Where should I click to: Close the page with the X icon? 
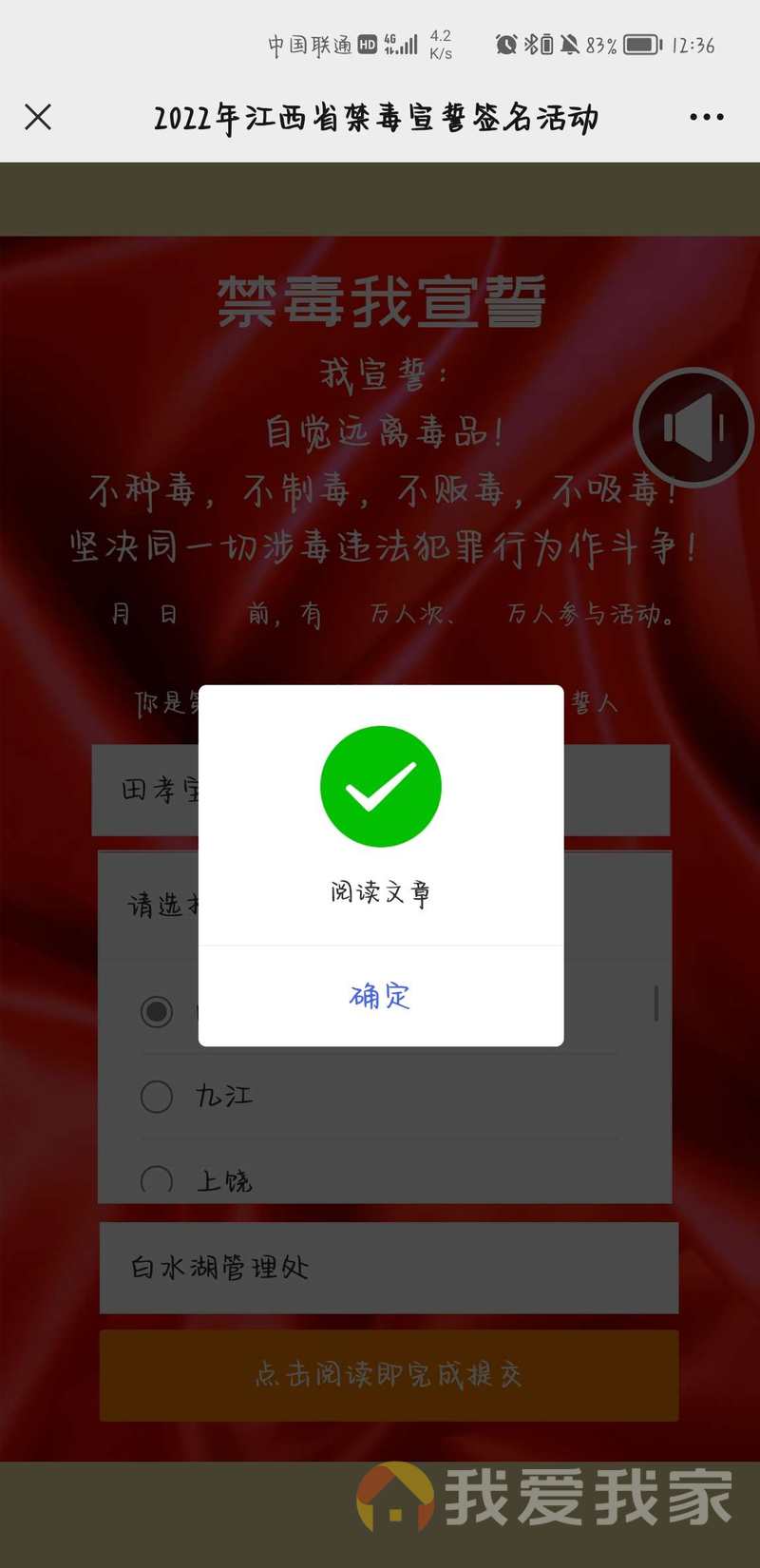[x=38, y=117]
